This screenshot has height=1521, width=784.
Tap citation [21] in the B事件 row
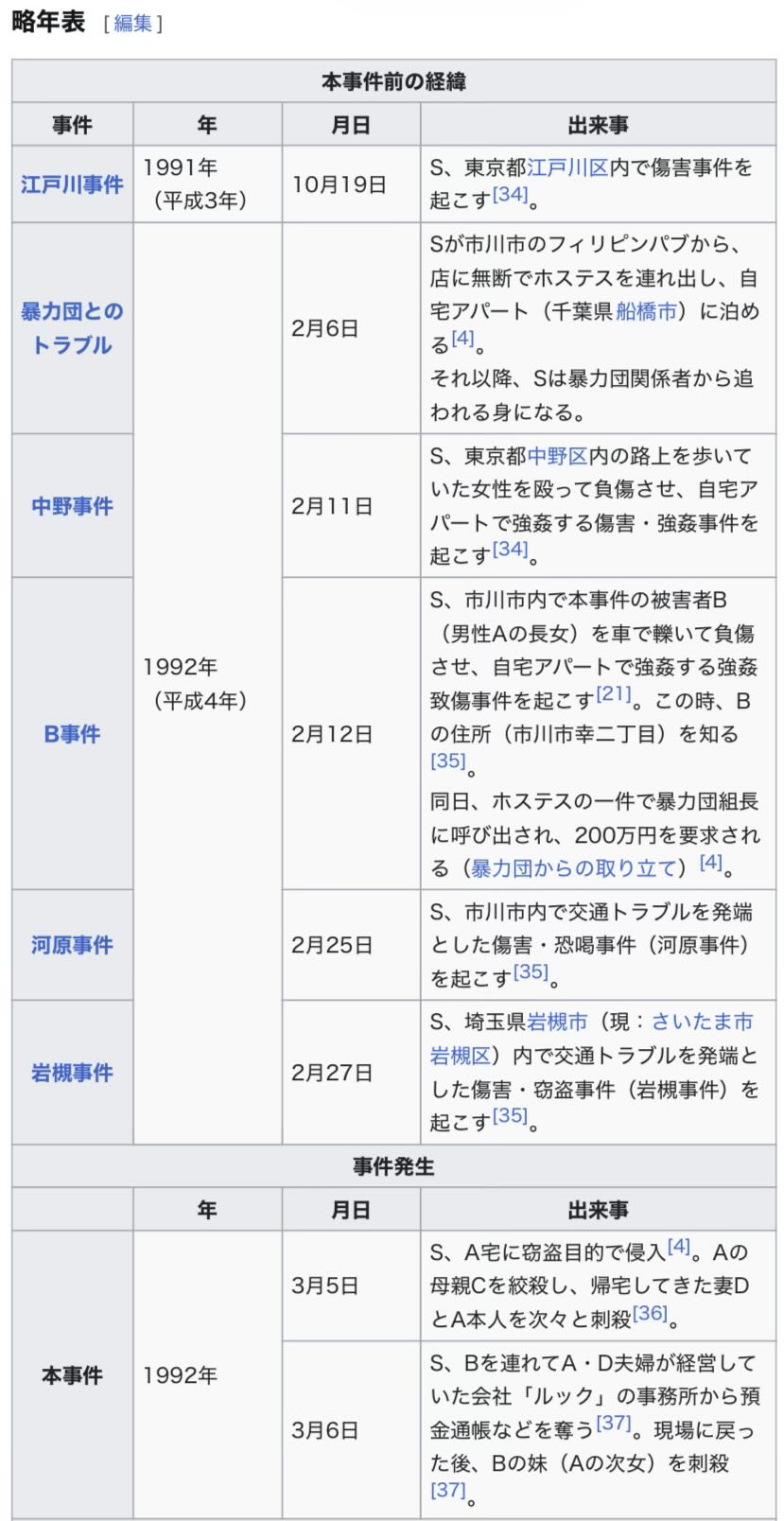point(614,694)
